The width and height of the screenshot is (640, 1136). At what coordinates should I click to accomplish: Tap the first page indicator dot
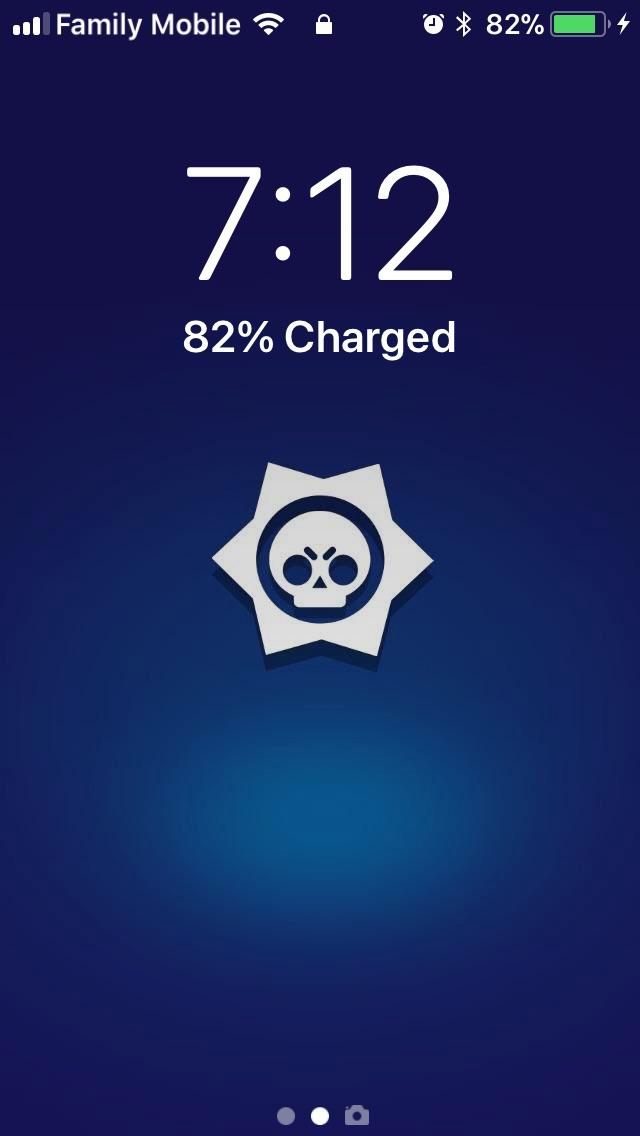point(286,1116)
